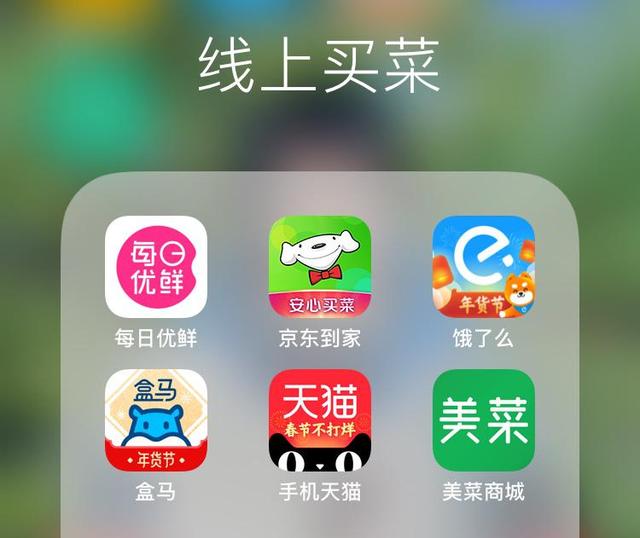This screenshot has height=538, width=640.
Task: Open the 饿了么 app
Action: [x=483, y=267]
